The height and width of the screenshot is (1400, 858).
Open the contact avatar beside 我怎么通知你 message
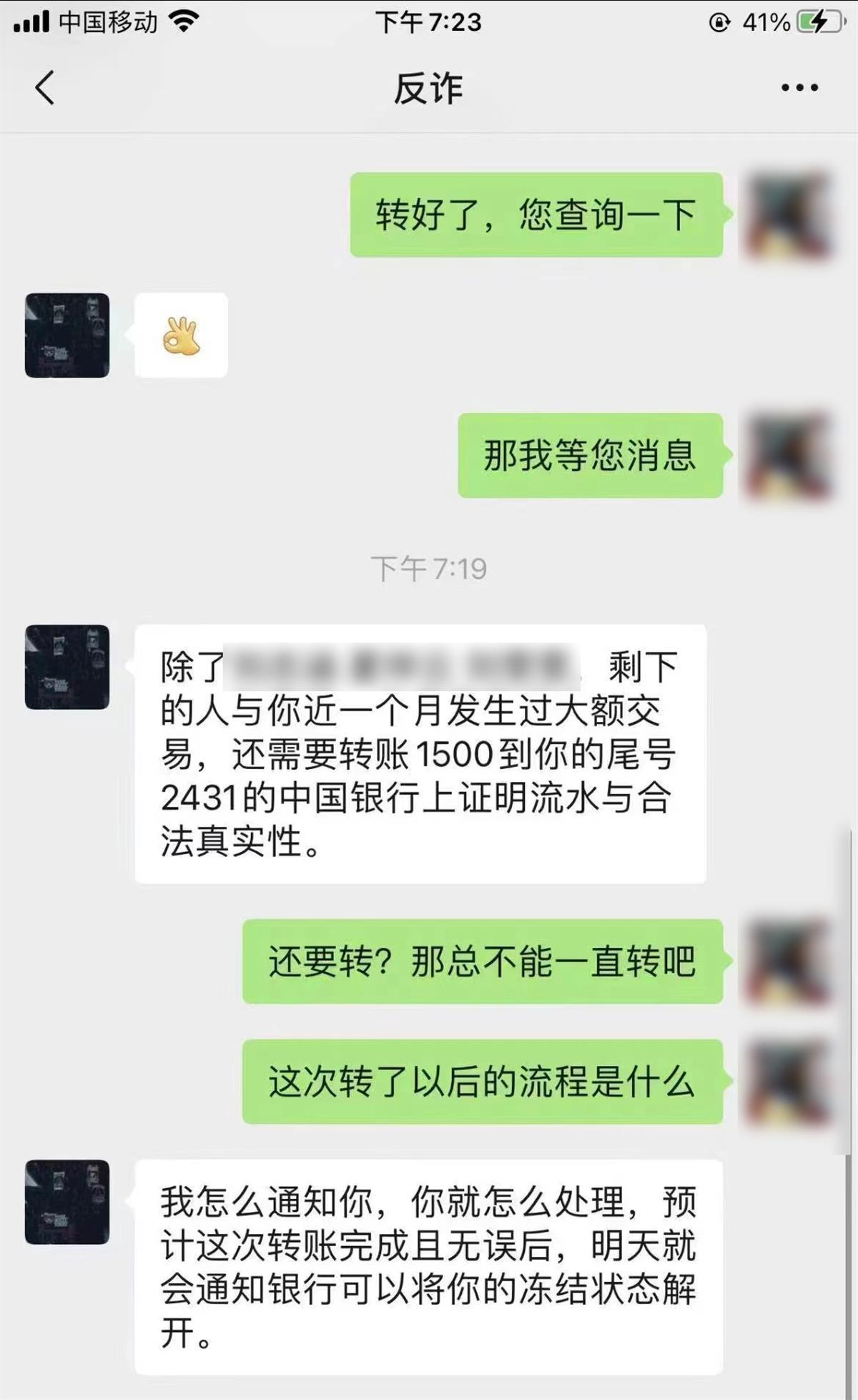point(67,1202)
